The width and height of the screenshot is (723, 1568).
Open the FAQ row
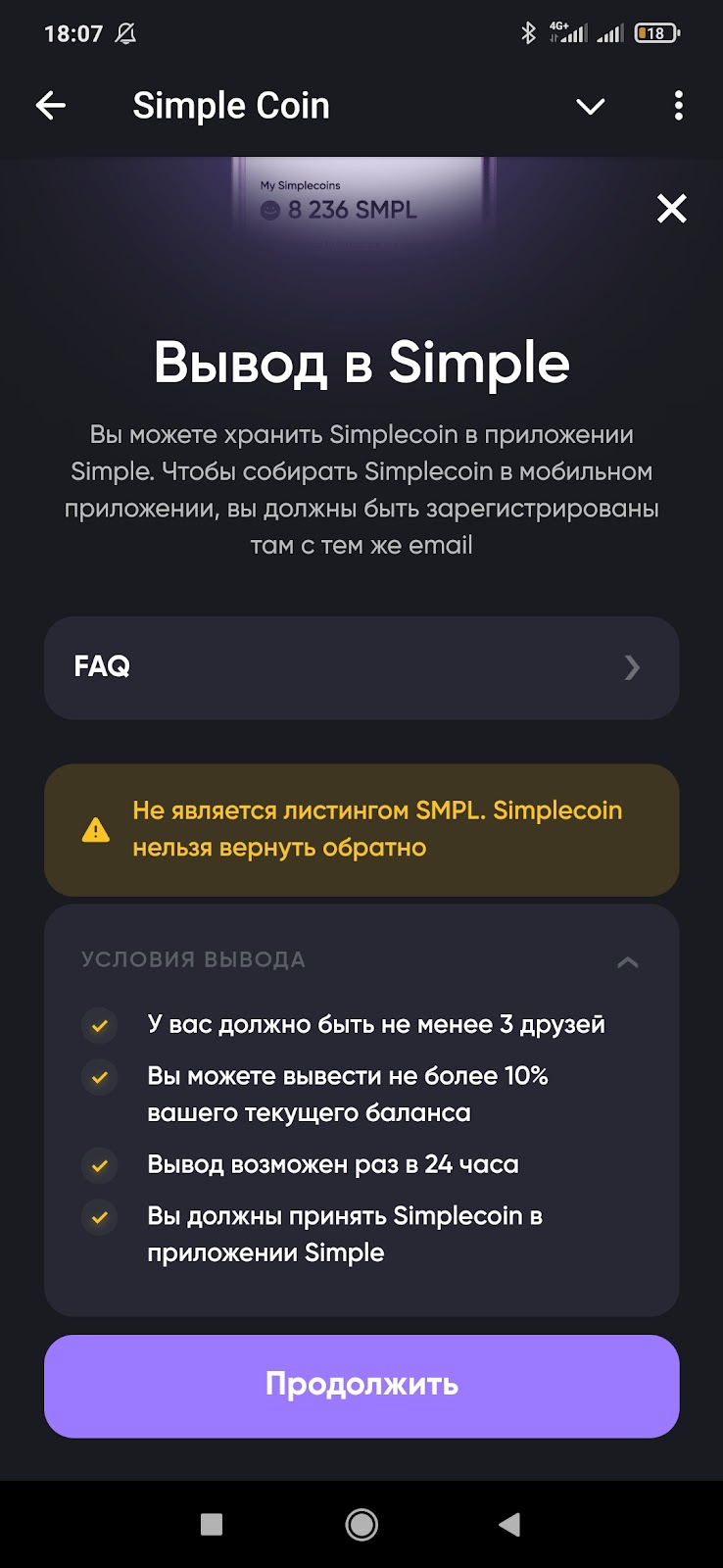pos(361,667)
